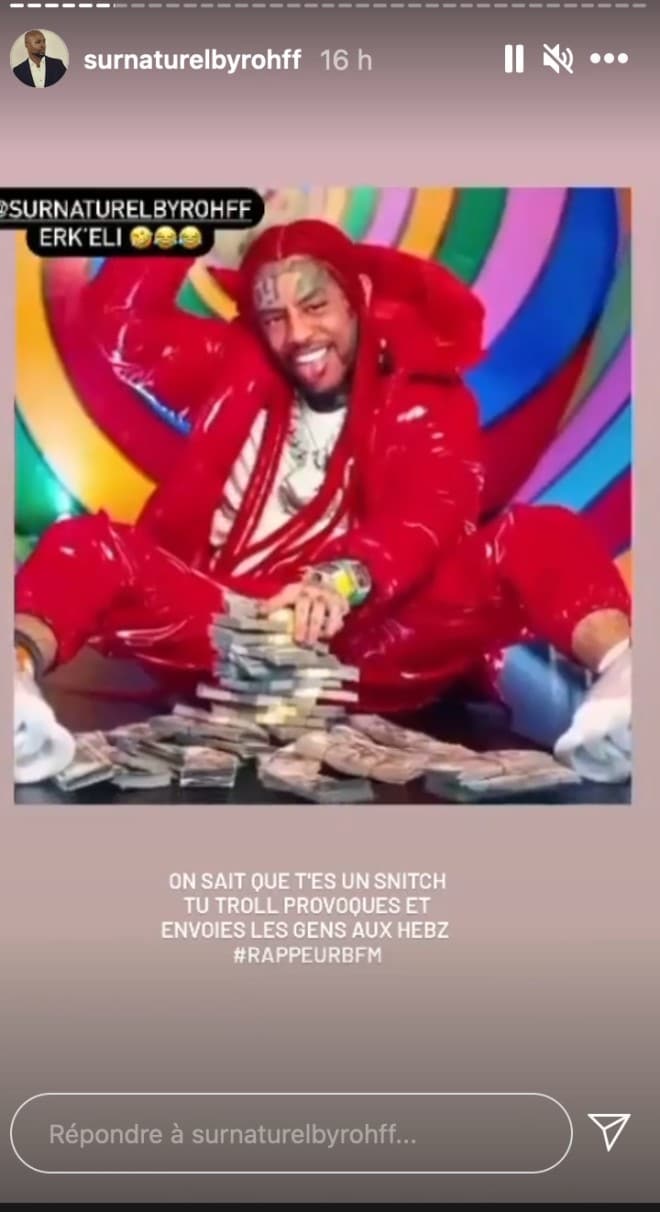Share the story via paper plane icon
This screenshot has width=660, height=1212.
coord(608,1132)
